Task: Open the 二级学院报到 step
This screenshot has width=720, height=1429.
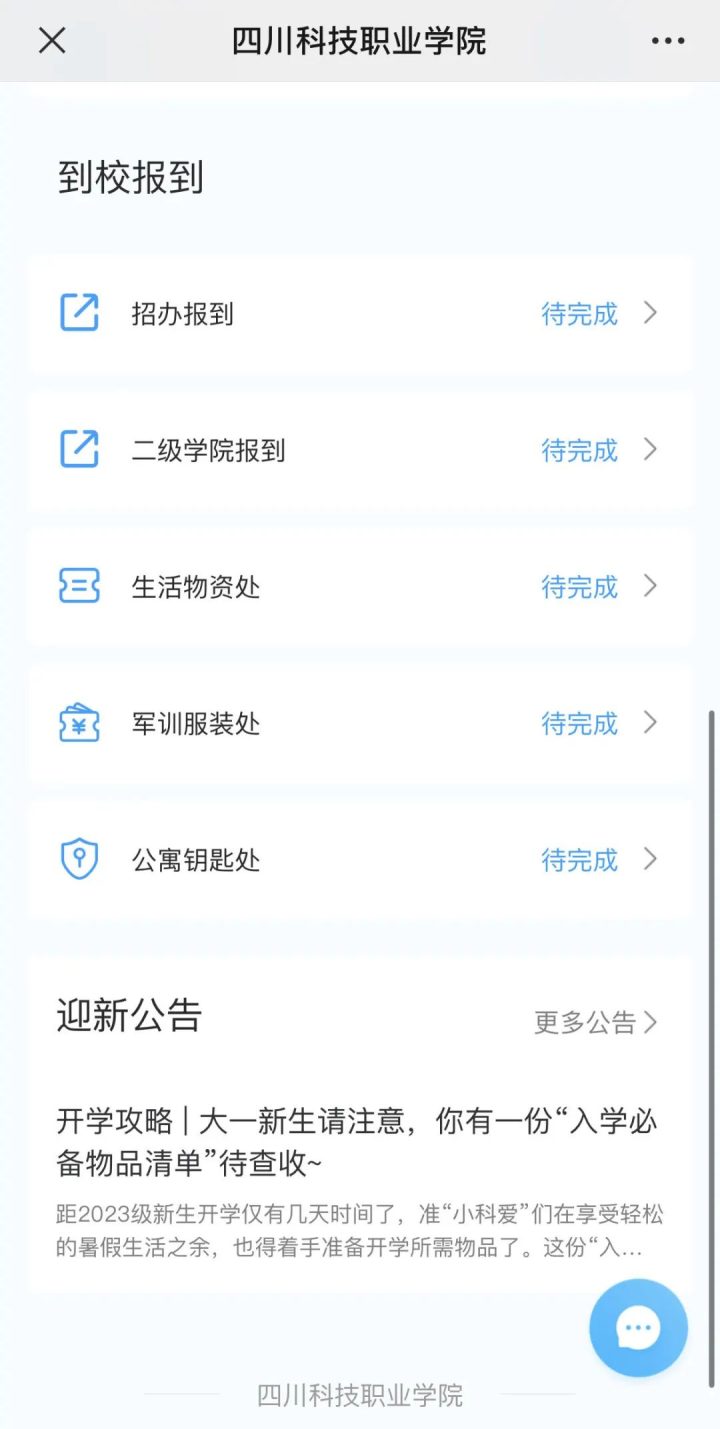Action: click(x=360, y=450)
